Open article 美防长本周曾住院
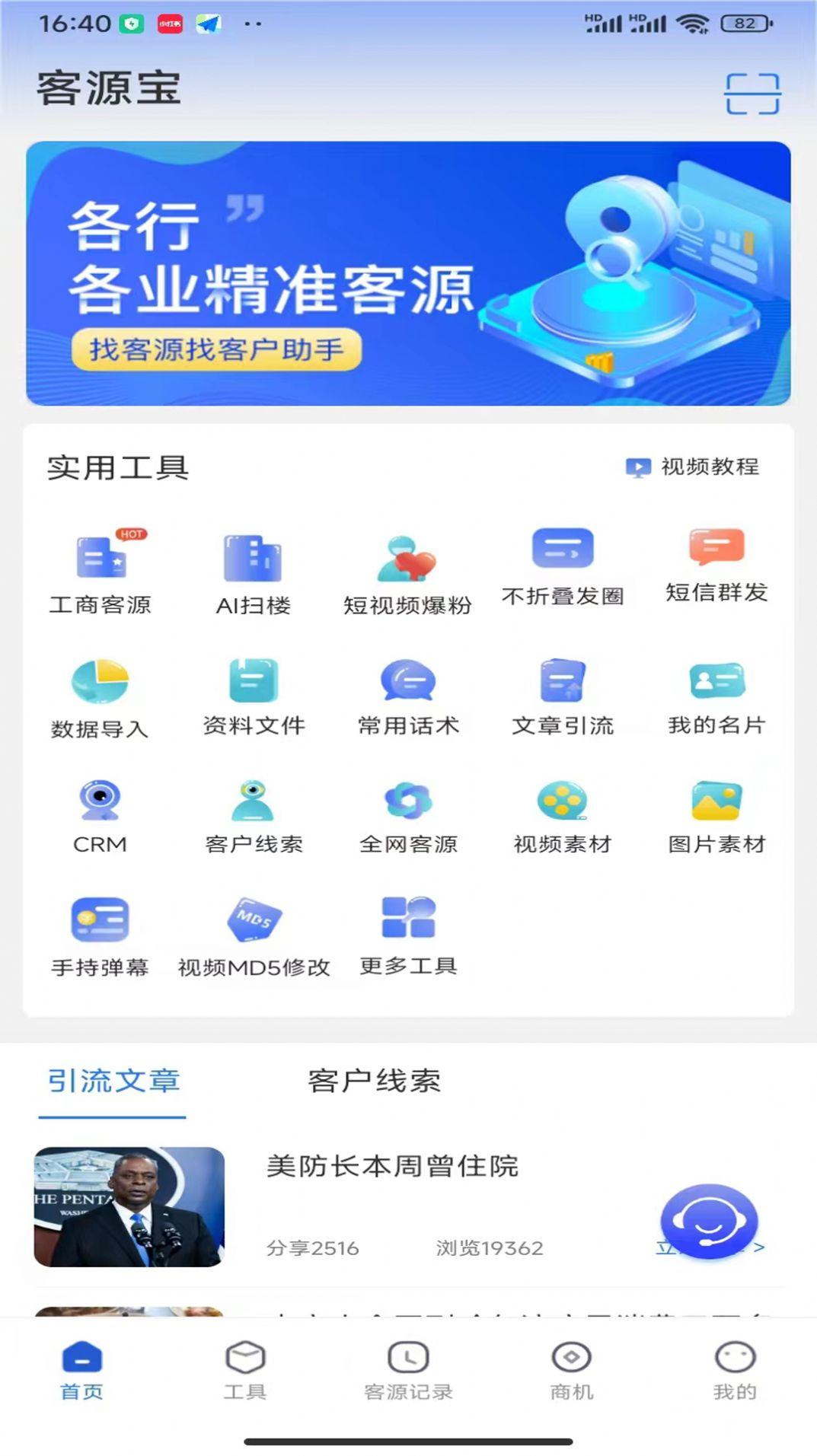Image resolution: width=817 pixels, height=1456 pixels. click(392, 1168)
